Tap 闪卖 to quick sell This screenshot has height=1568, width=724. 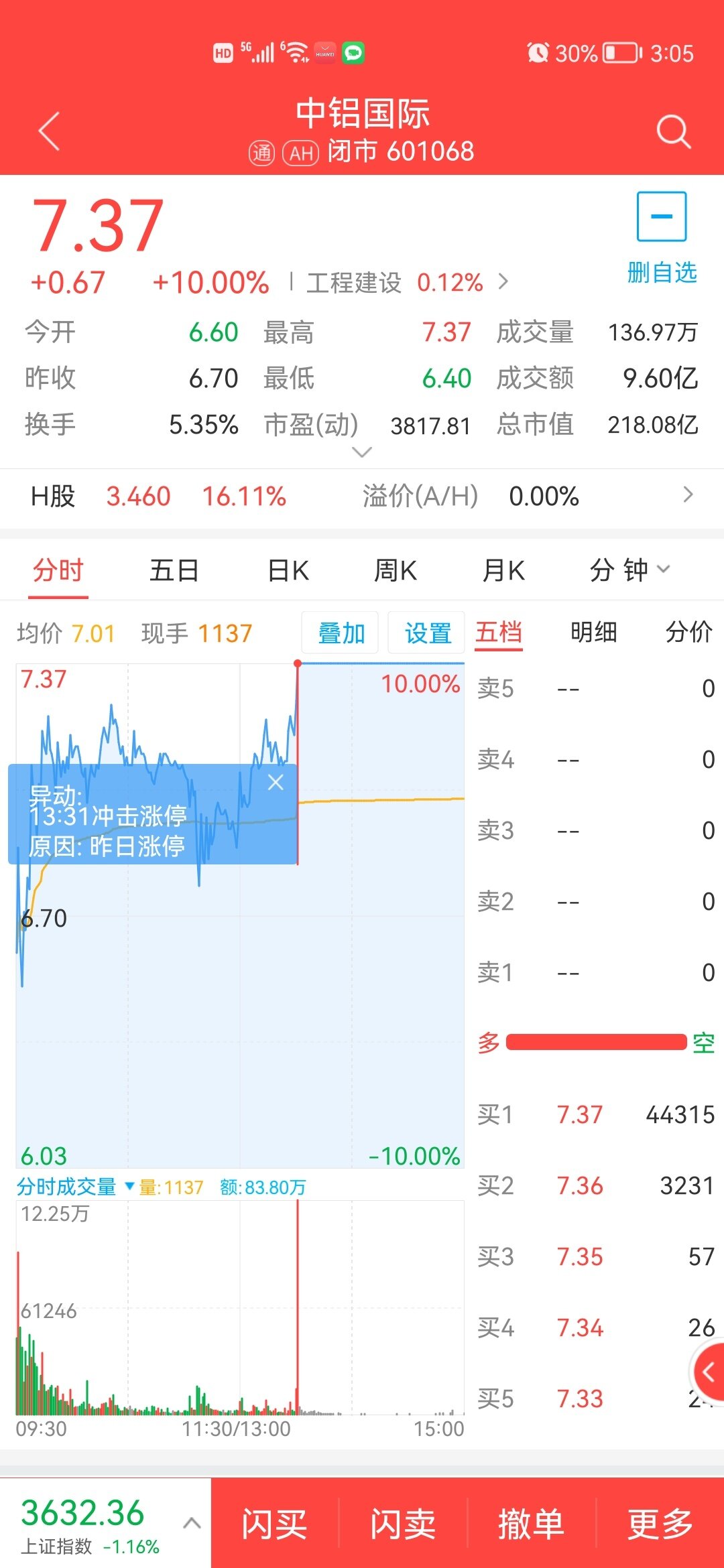(x=403, y=1524)
